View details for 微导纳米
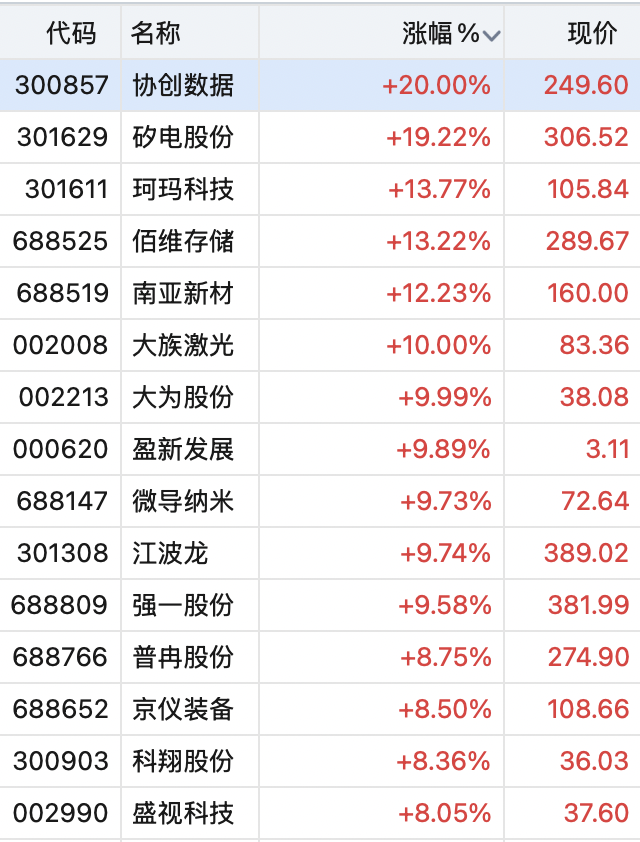The image size is (640, 842). 183,501
